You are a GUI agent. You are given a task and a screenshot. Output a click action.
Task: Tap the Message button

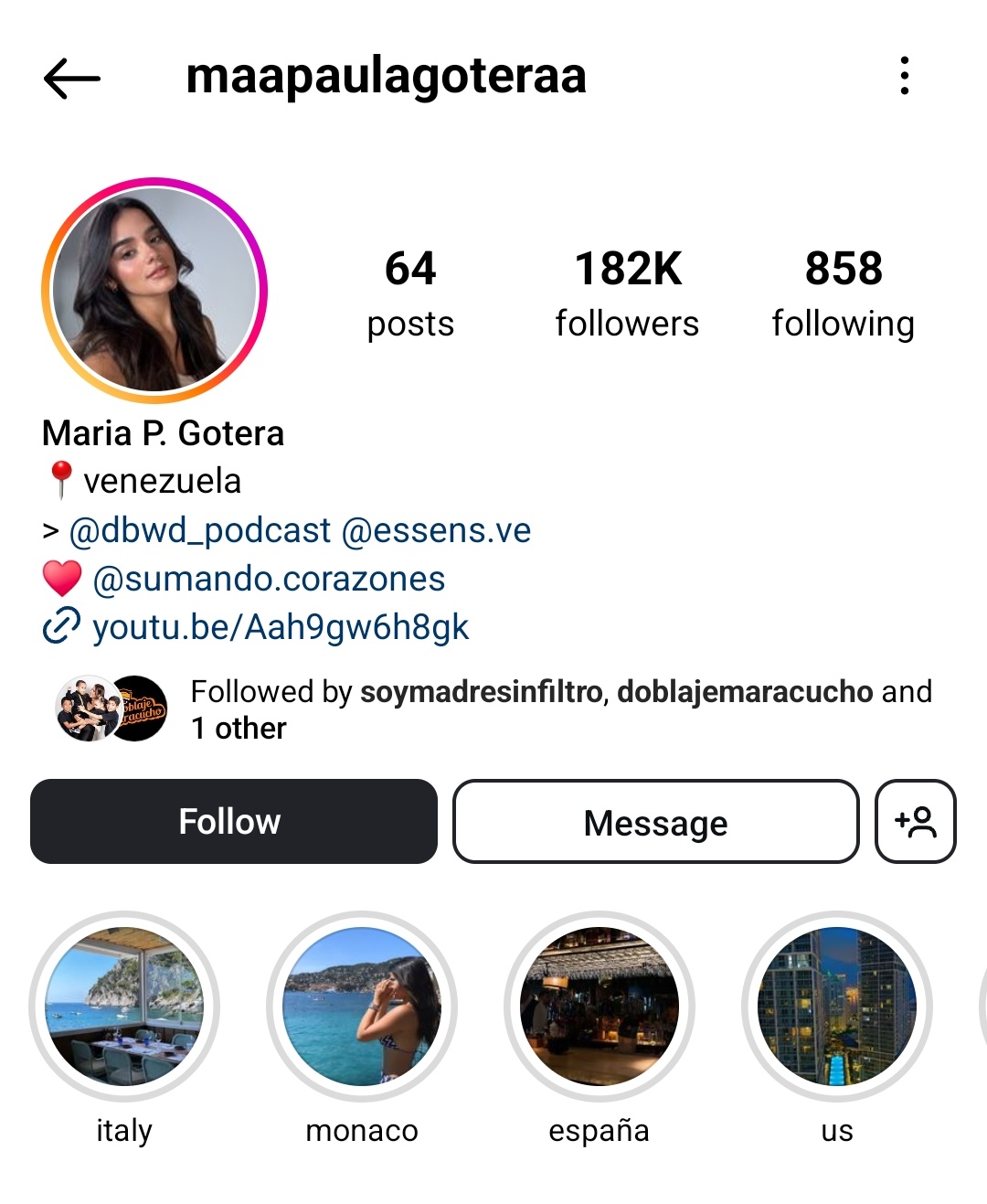coord(655,822)
